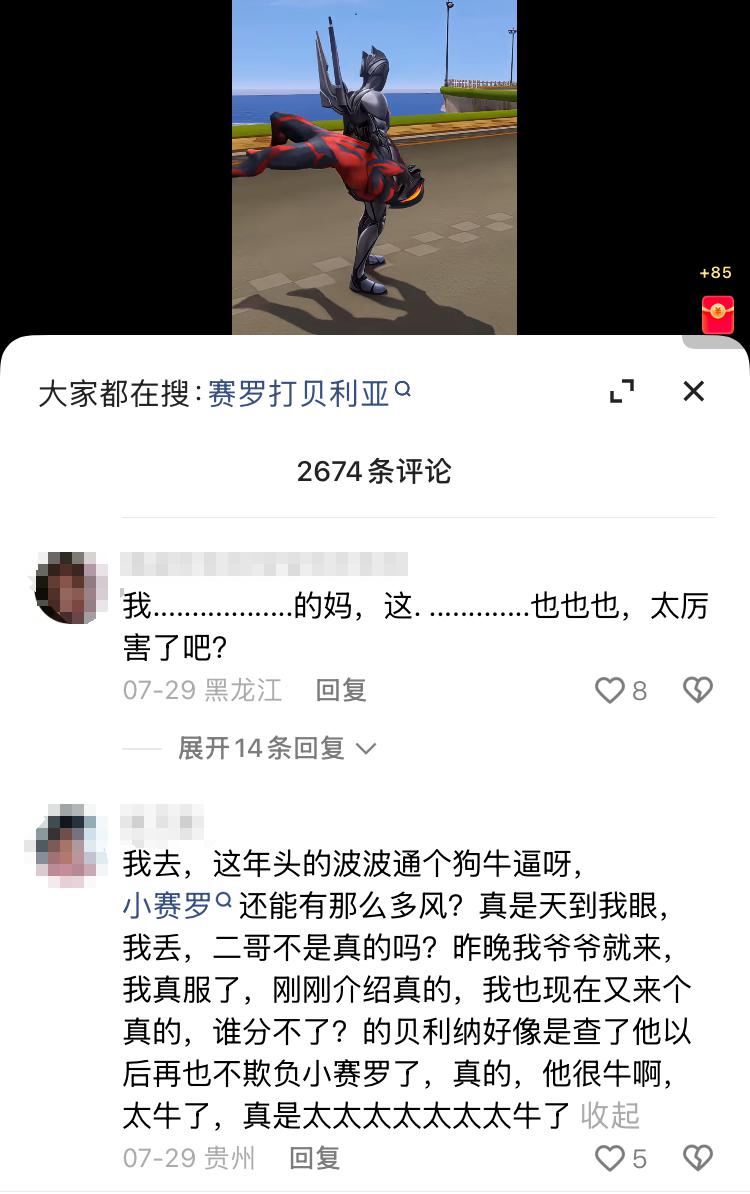750x1194 pixels.
Task: Dislike the comment from 黑龙江
Action: [697, 690]
